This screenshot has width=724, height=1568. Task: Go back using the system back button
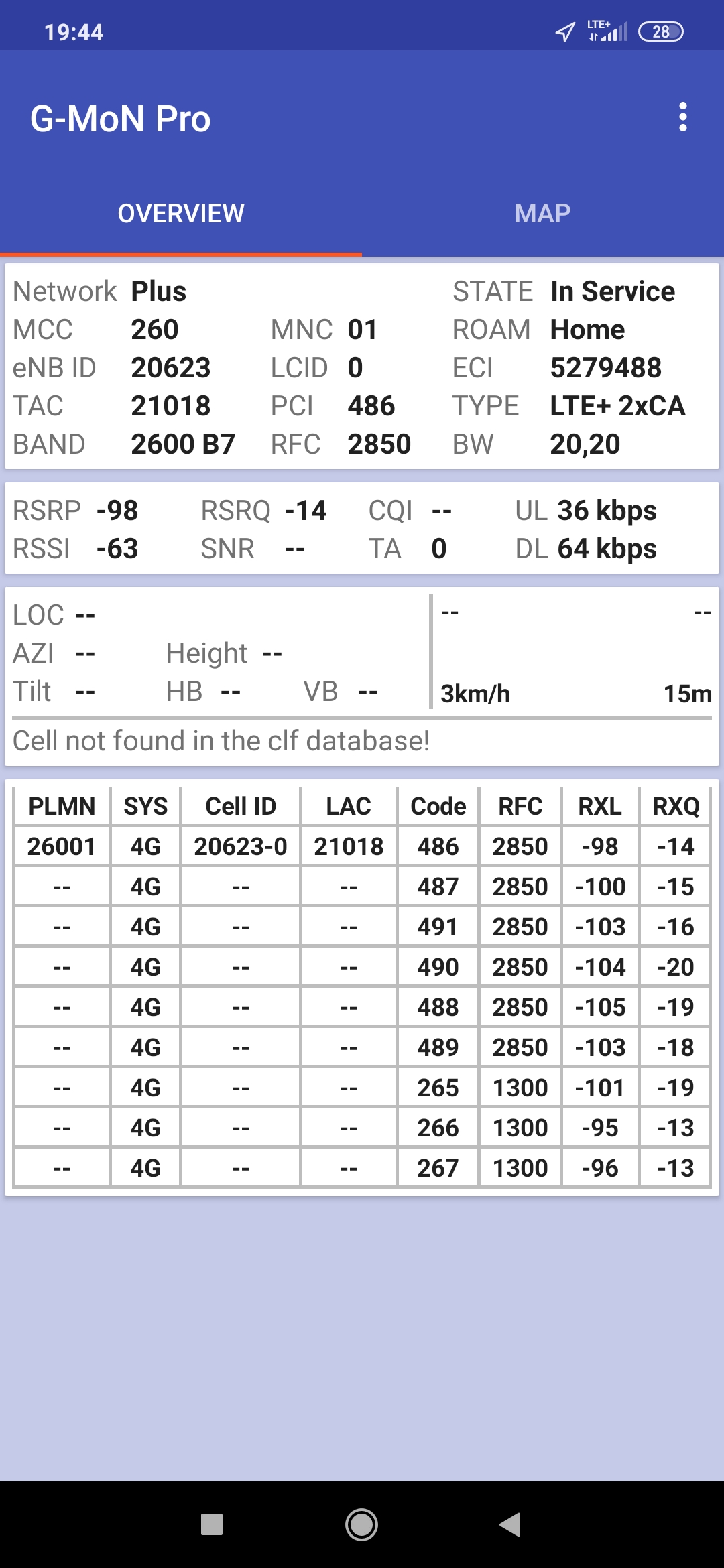(x=511, y=1524)
